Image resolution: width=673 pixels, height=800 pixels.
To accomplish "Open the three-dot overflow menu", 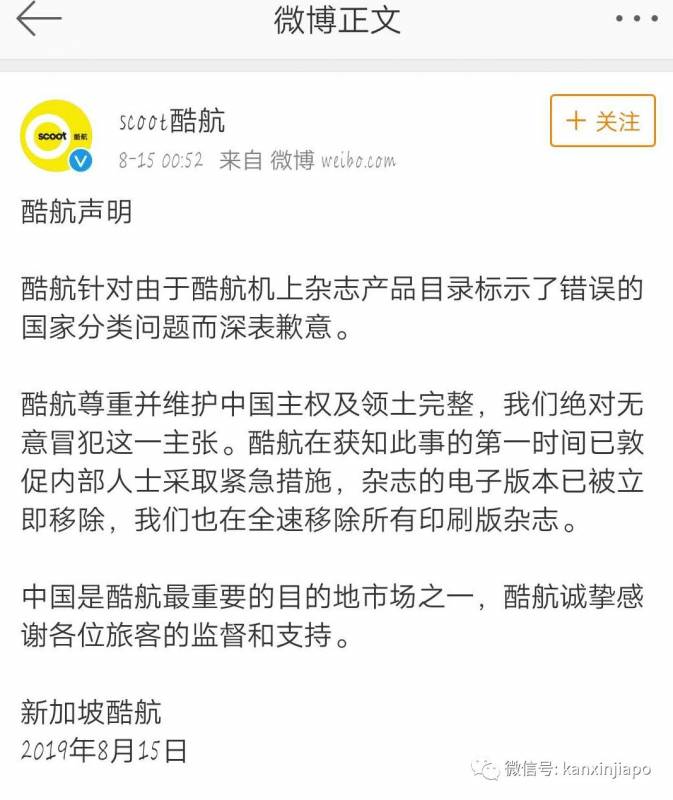I will tap(635, 20).
